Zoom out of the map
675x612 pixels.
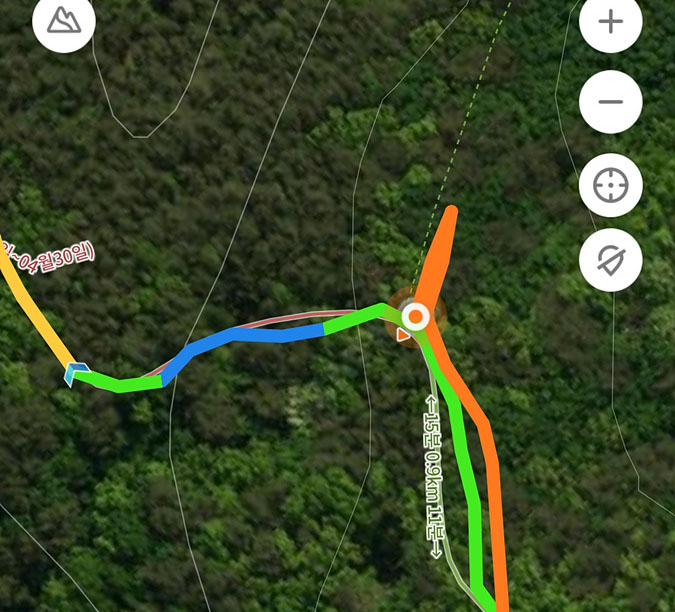pyautogui.click(x=610, y=102)
